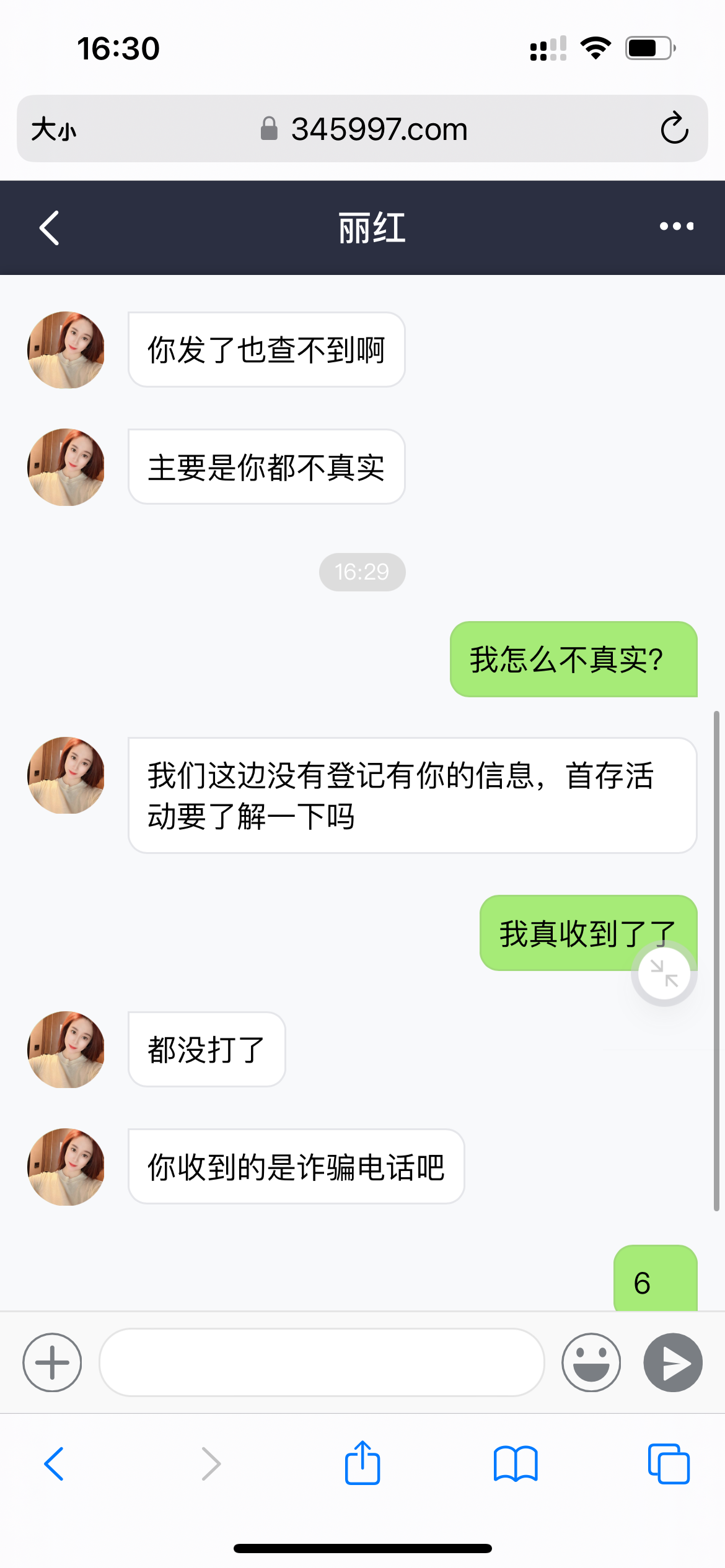Viewport: 725px width, 1568px height.
Task: Open the emoji picker
Action: 591,1362
